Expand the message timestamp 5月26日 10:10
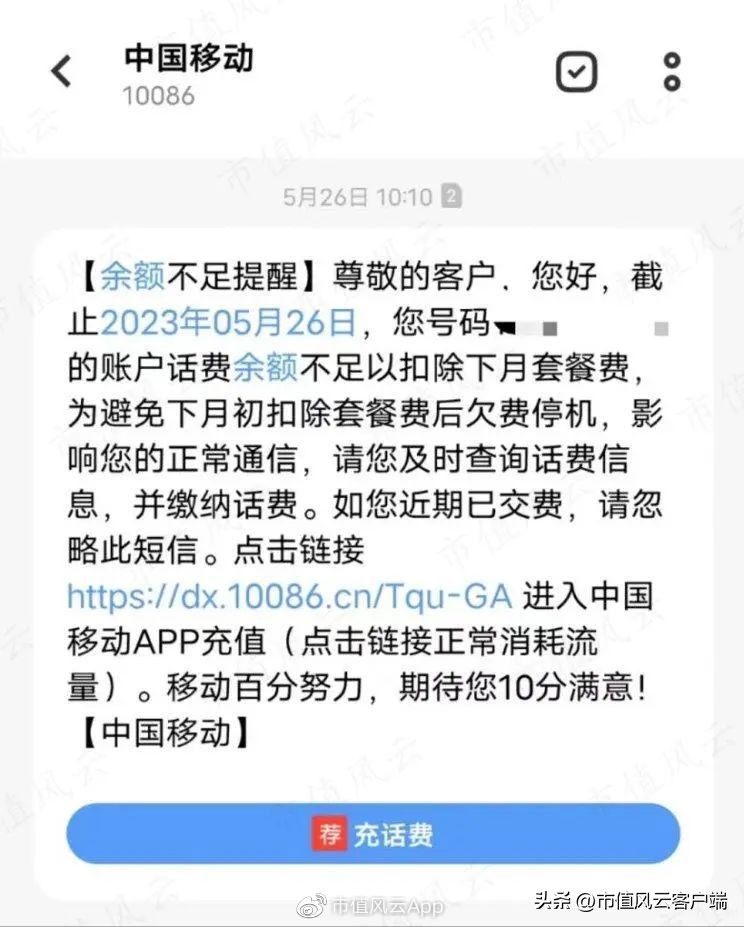 [355, 196]
